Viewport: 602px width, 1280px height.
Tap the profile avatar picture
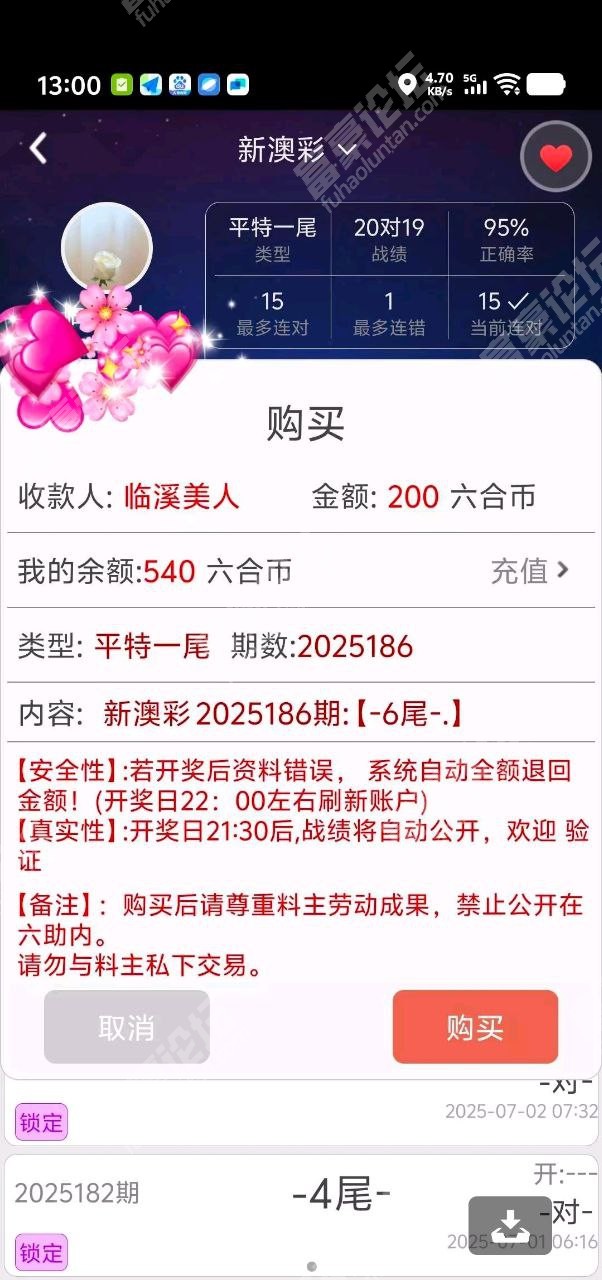(106, 247)
